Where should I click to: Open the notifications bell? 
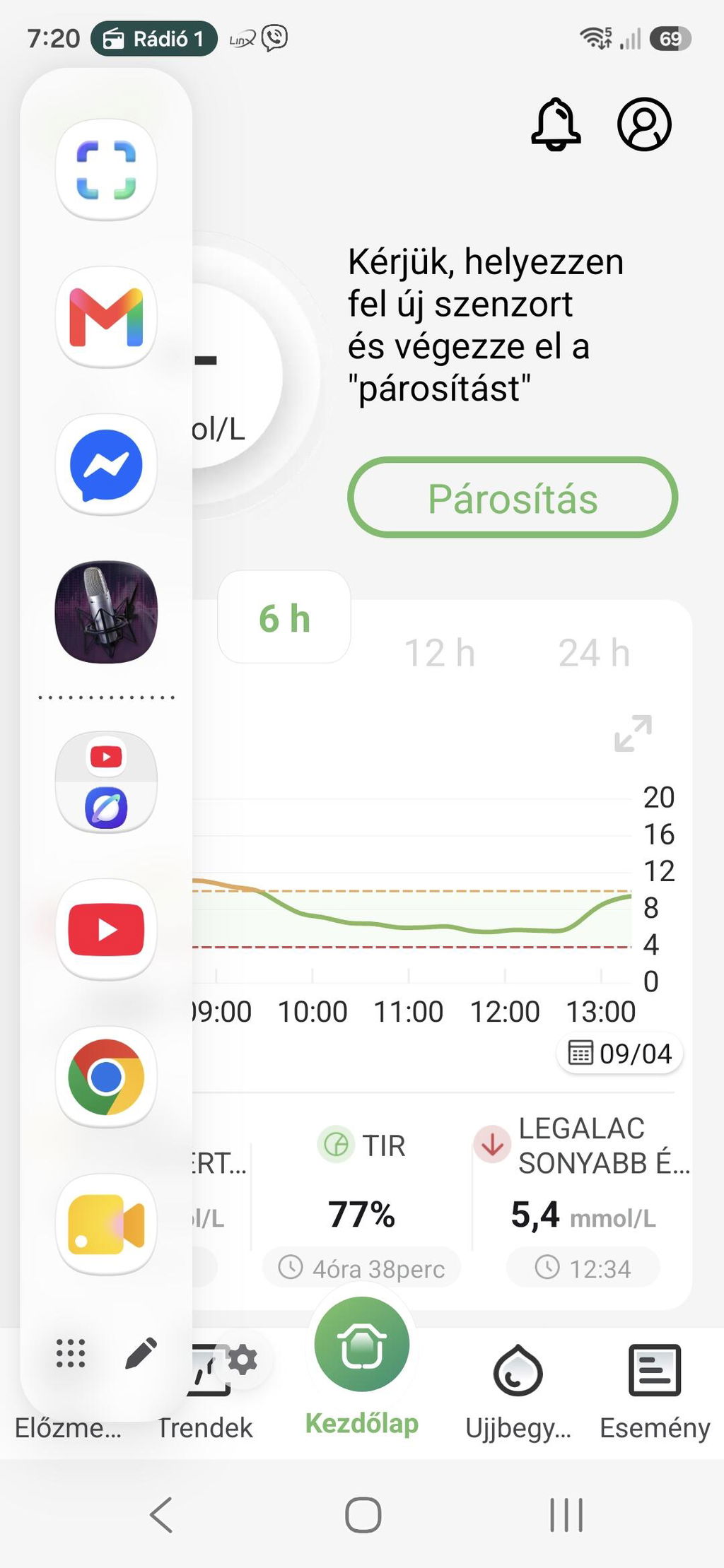click(556, 124)
